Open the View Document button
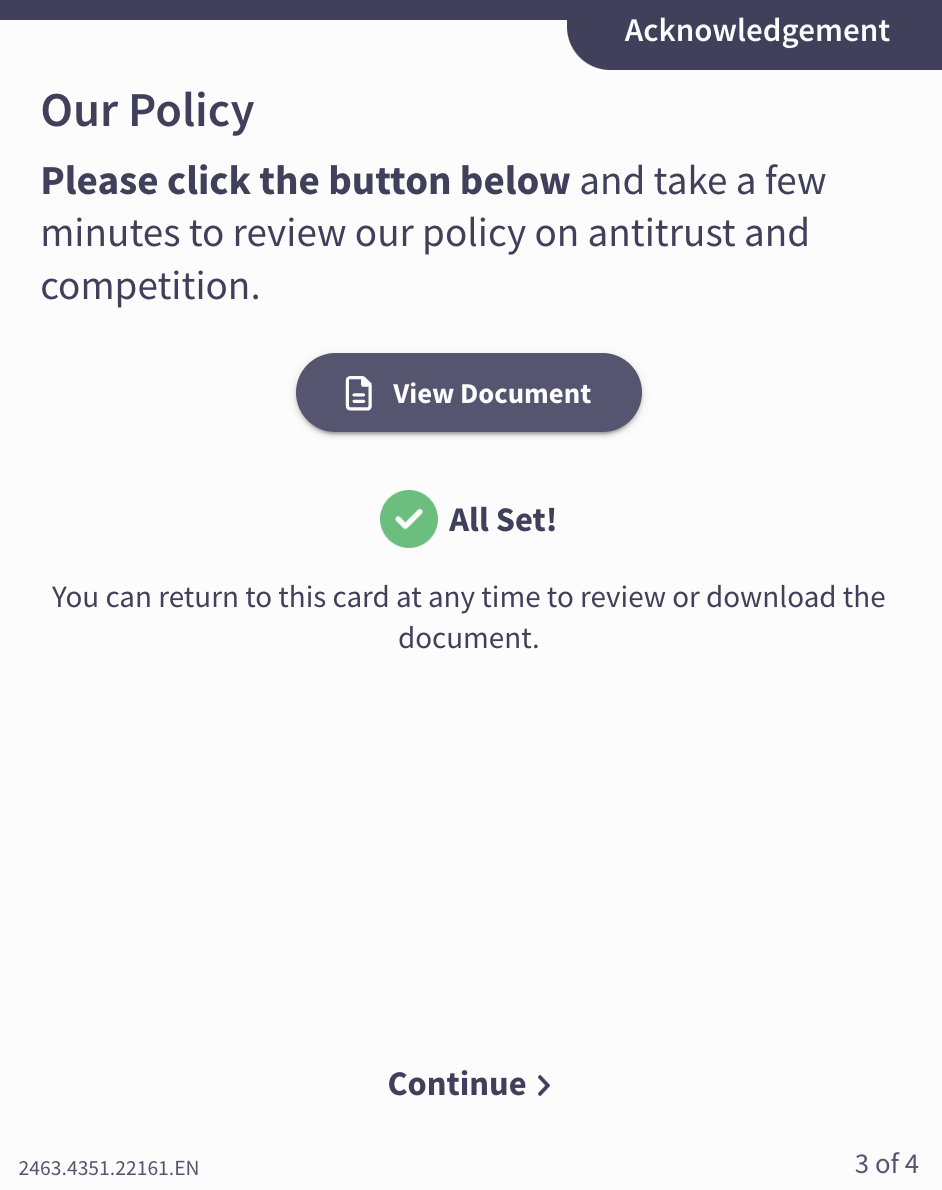 pyautogui.click(x=468, y=393)
